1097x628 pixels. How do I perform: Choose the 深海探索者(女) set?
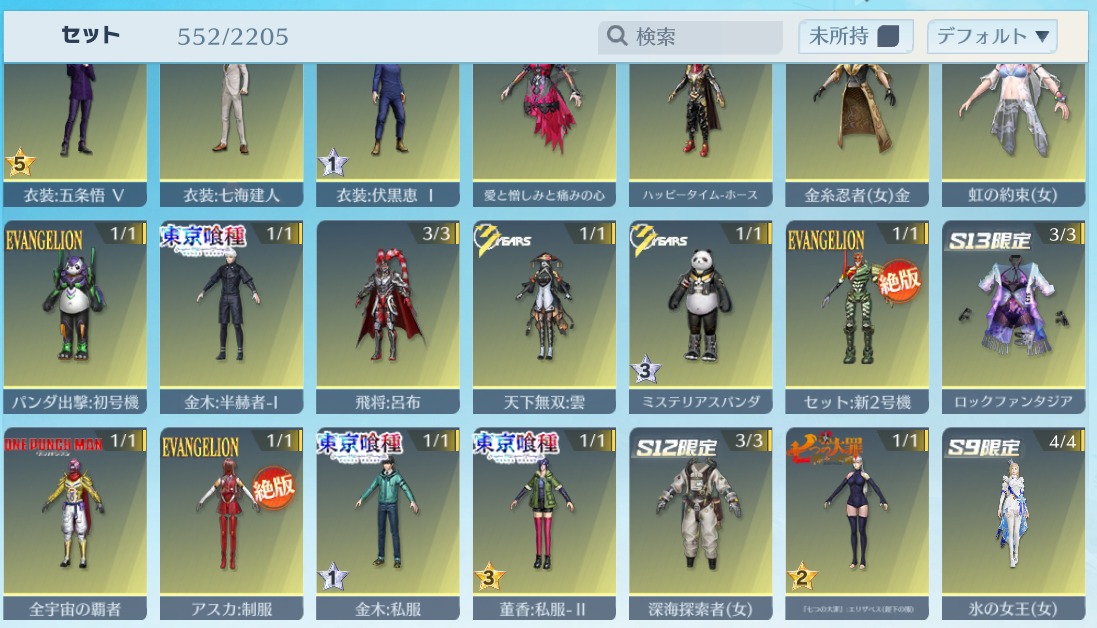click(x=700, y=522)
